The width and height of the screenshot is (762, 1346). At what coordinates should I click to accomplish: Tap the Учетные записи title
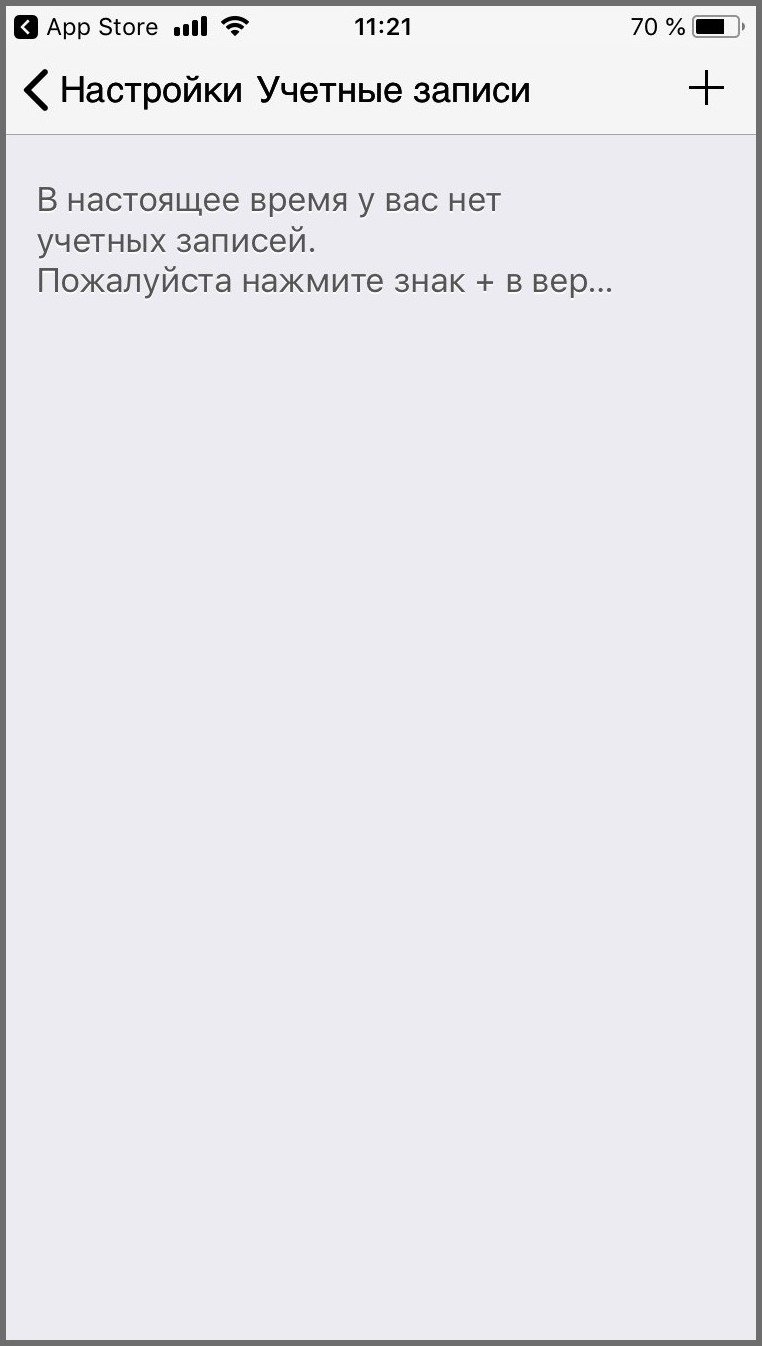coord(395,89)
